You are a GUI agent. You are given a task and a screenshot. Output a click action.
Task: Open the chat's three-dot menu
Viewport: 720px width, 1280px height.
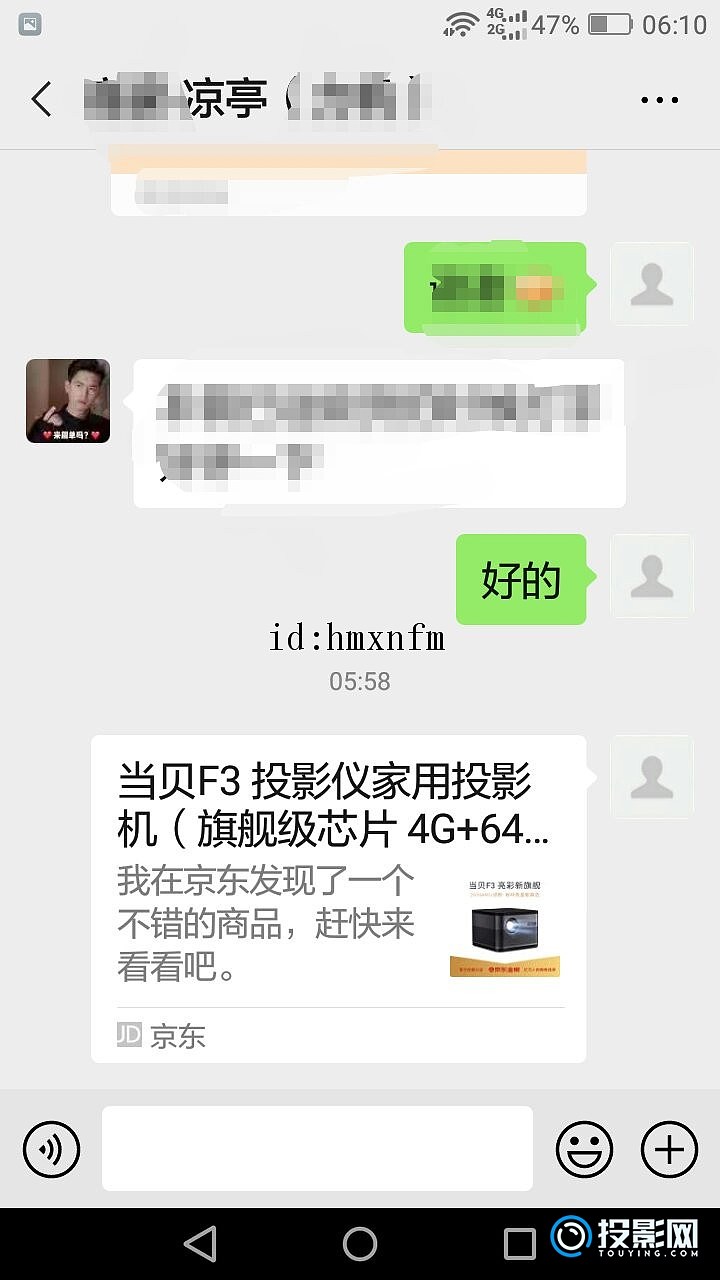[x=659, y=100]
